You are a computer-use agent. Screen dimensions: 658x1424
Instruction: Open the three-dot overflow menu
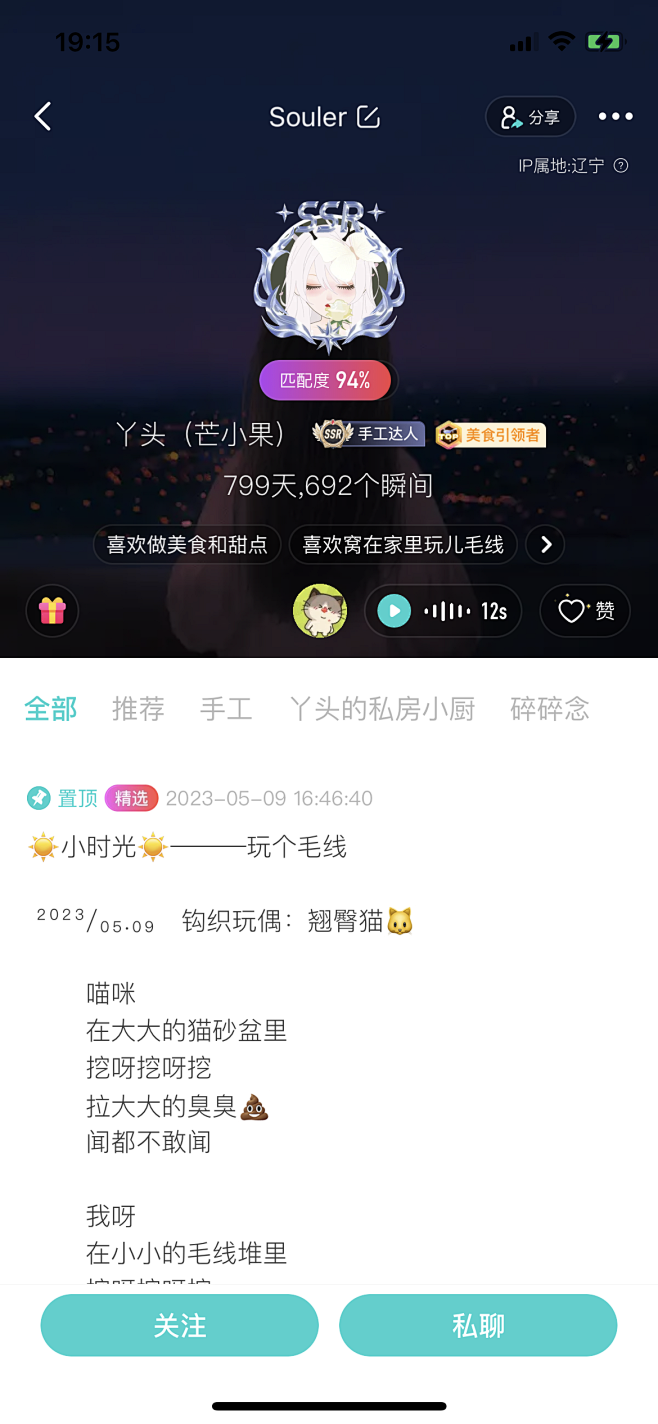pyautogui.click(x=615, y=117)
